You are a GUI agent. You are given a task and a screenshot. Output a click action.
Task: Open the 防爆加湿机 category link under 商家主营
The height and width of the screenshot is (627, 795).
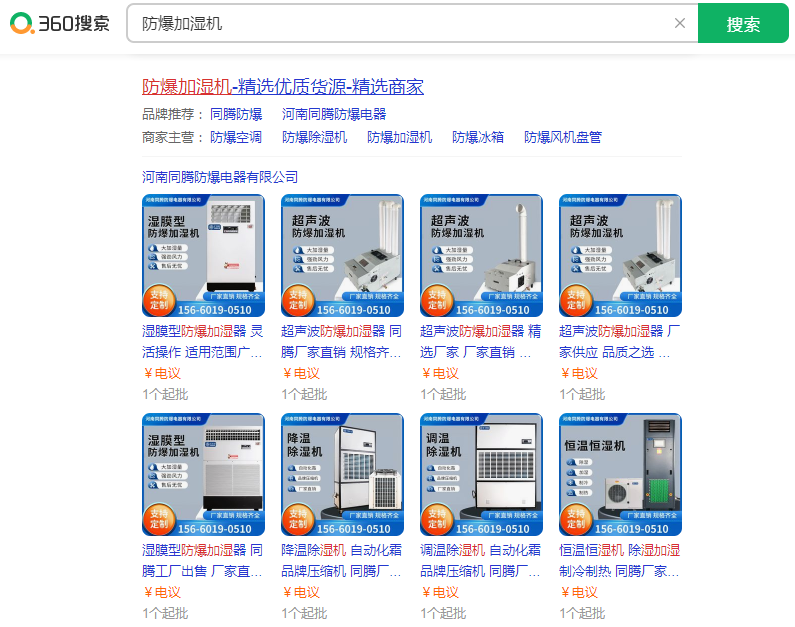pyautogui.click(x=399, y=137)
